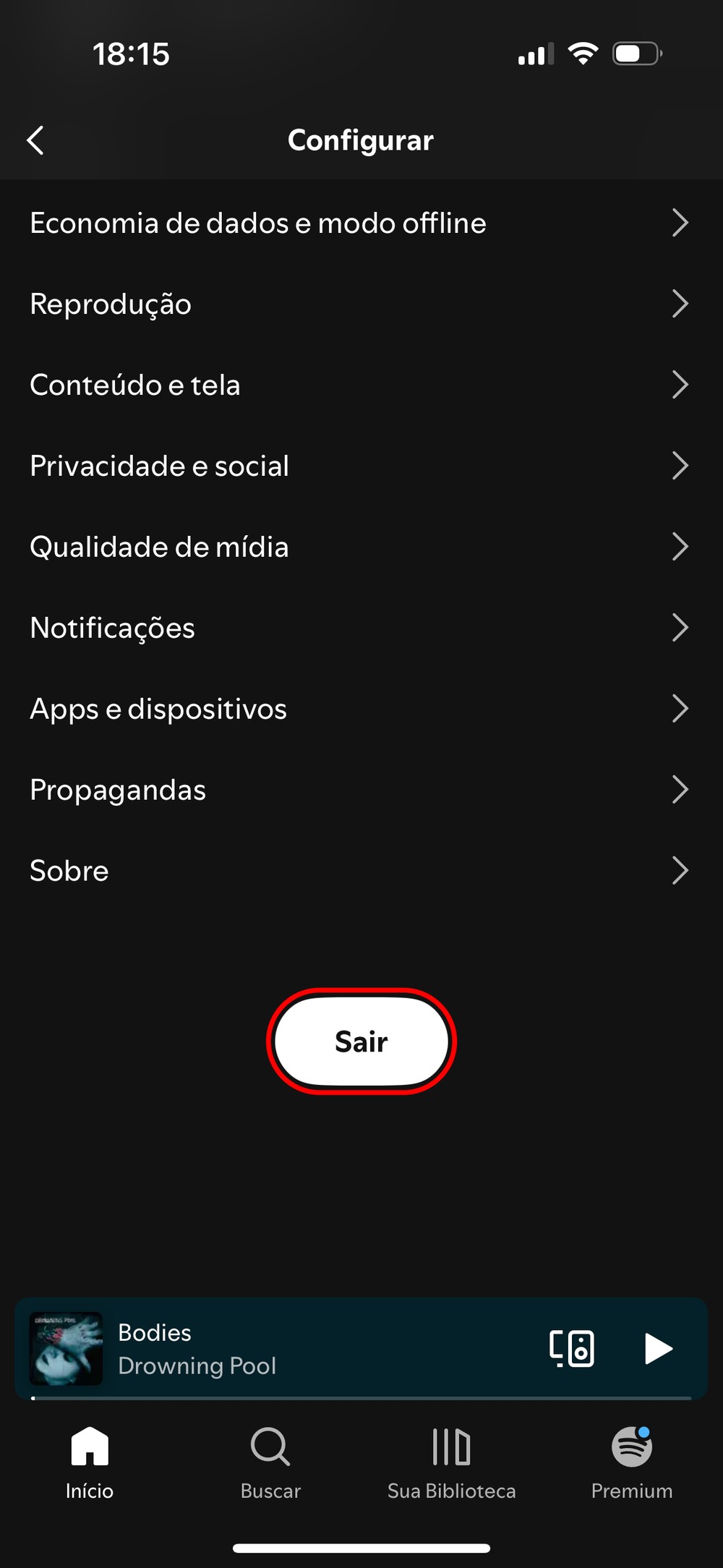Open Economia de dados e modo offline

359,223
